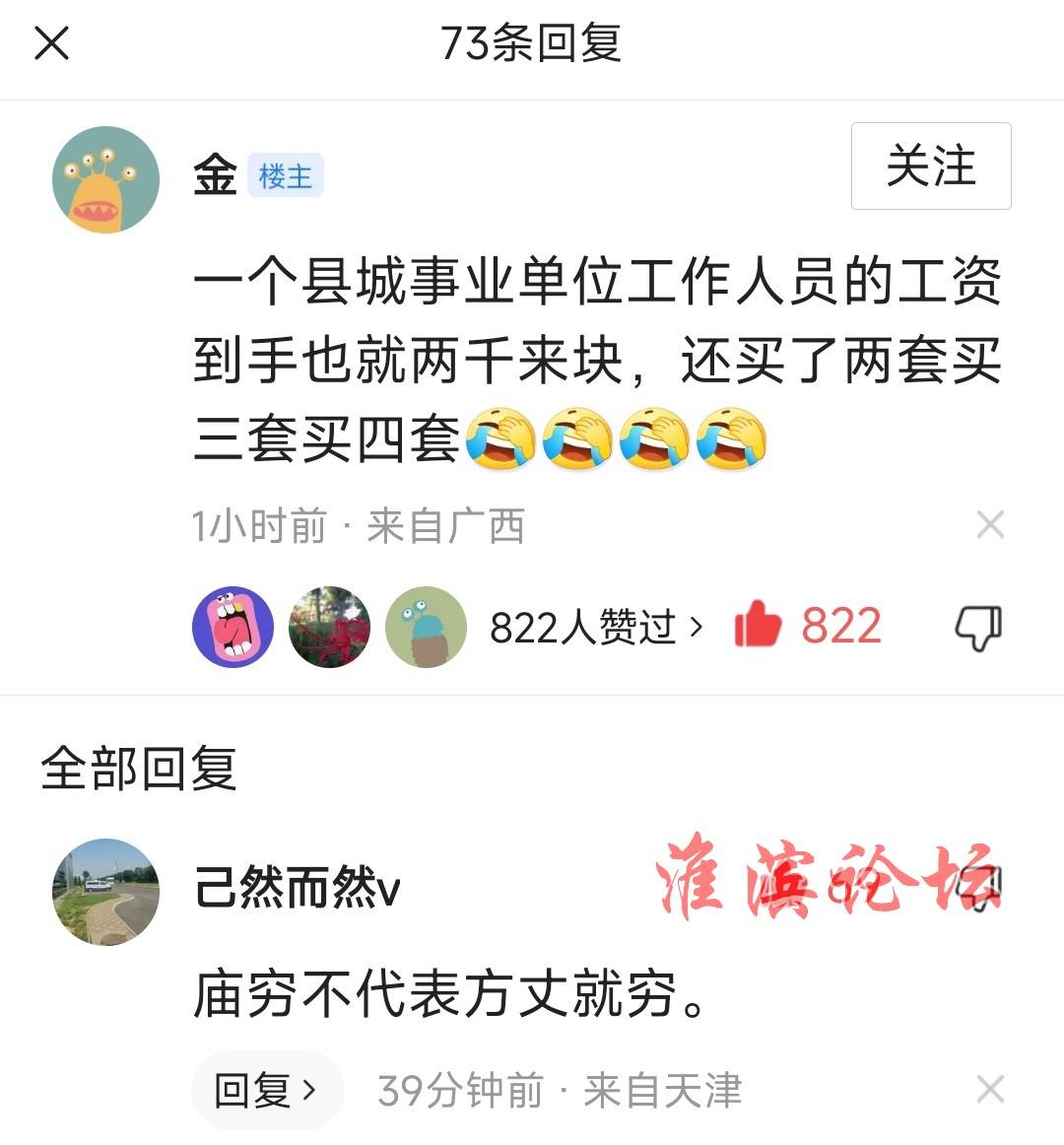Screen dimensions: 1064x1145
Task: Reply to 己然而然v via 回复 button
Action: [266, 1090]
